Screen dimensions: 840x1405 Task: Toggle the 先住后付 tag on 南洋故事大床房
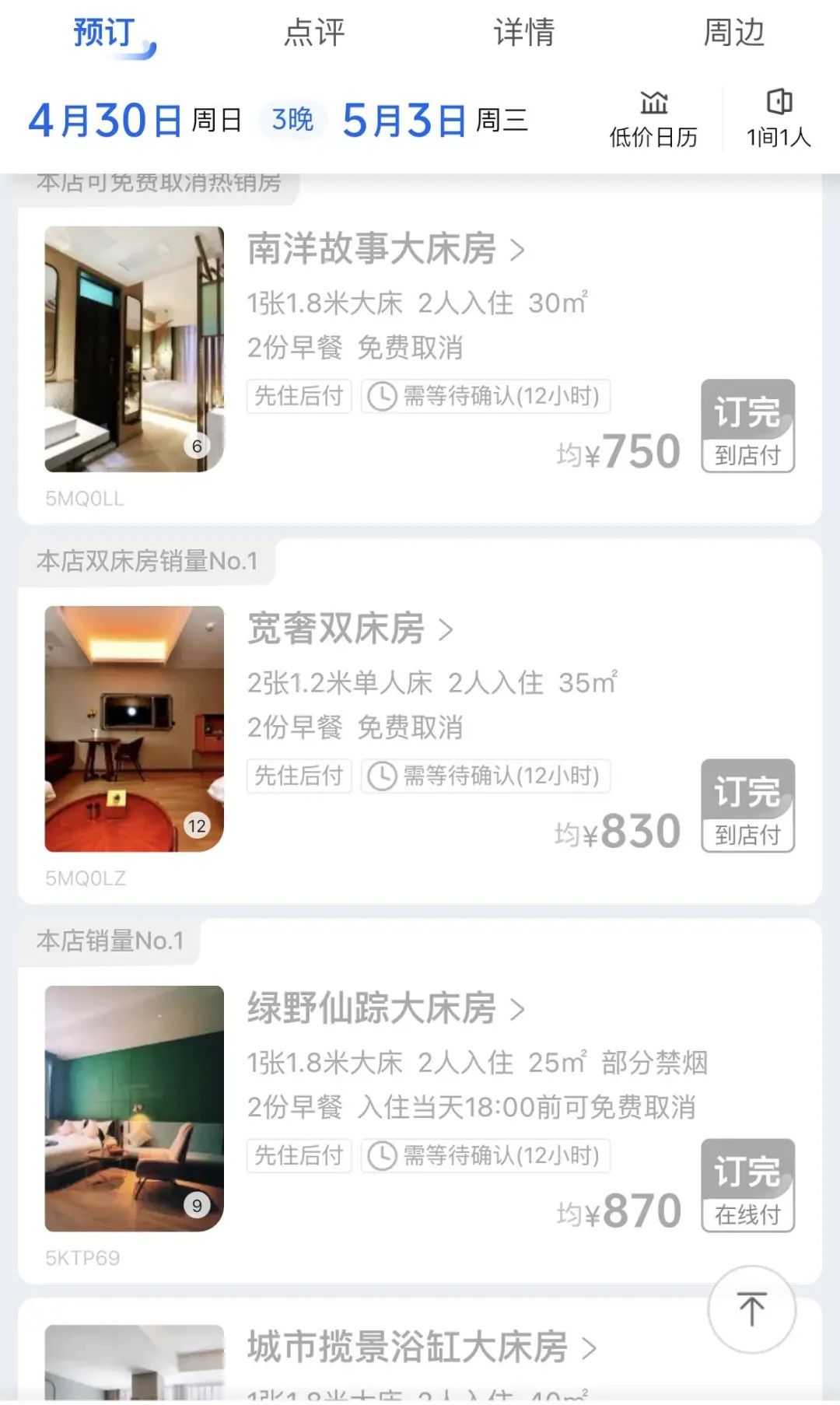pos(299,397)
